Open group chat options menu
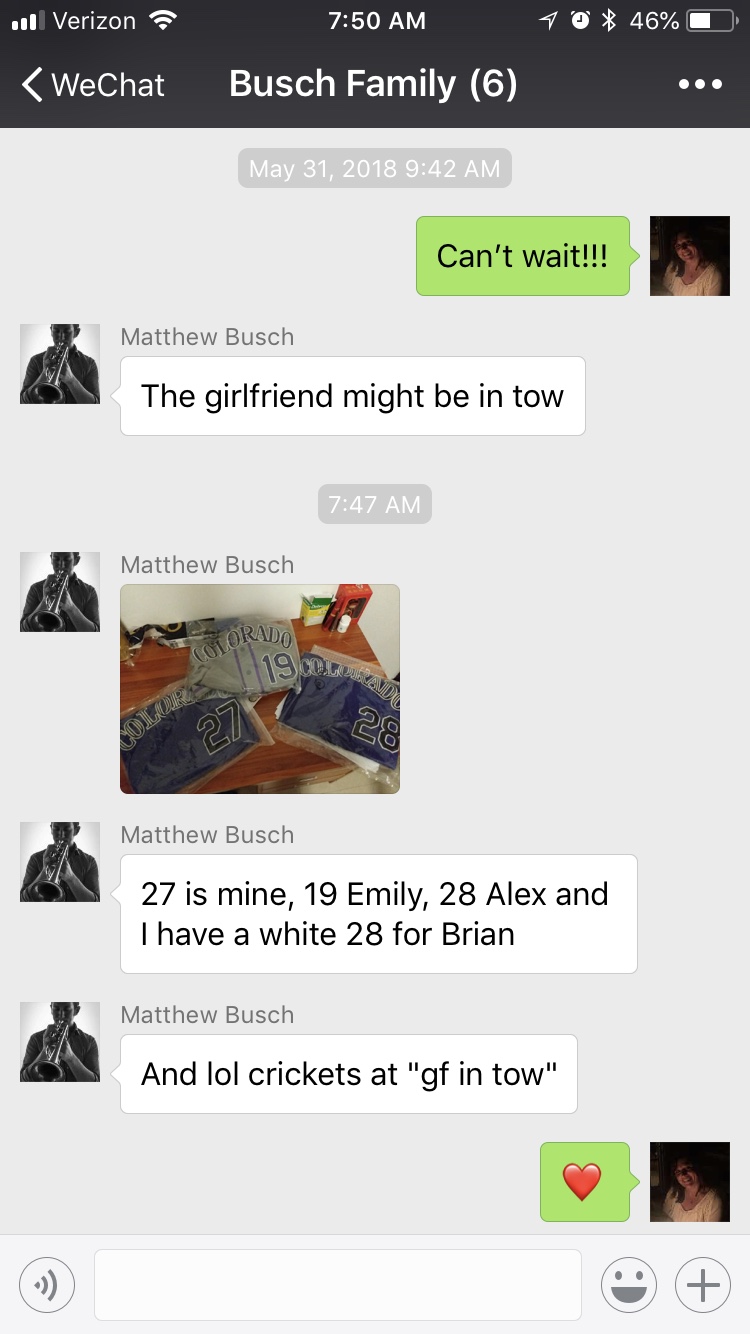 click(700, 84)
